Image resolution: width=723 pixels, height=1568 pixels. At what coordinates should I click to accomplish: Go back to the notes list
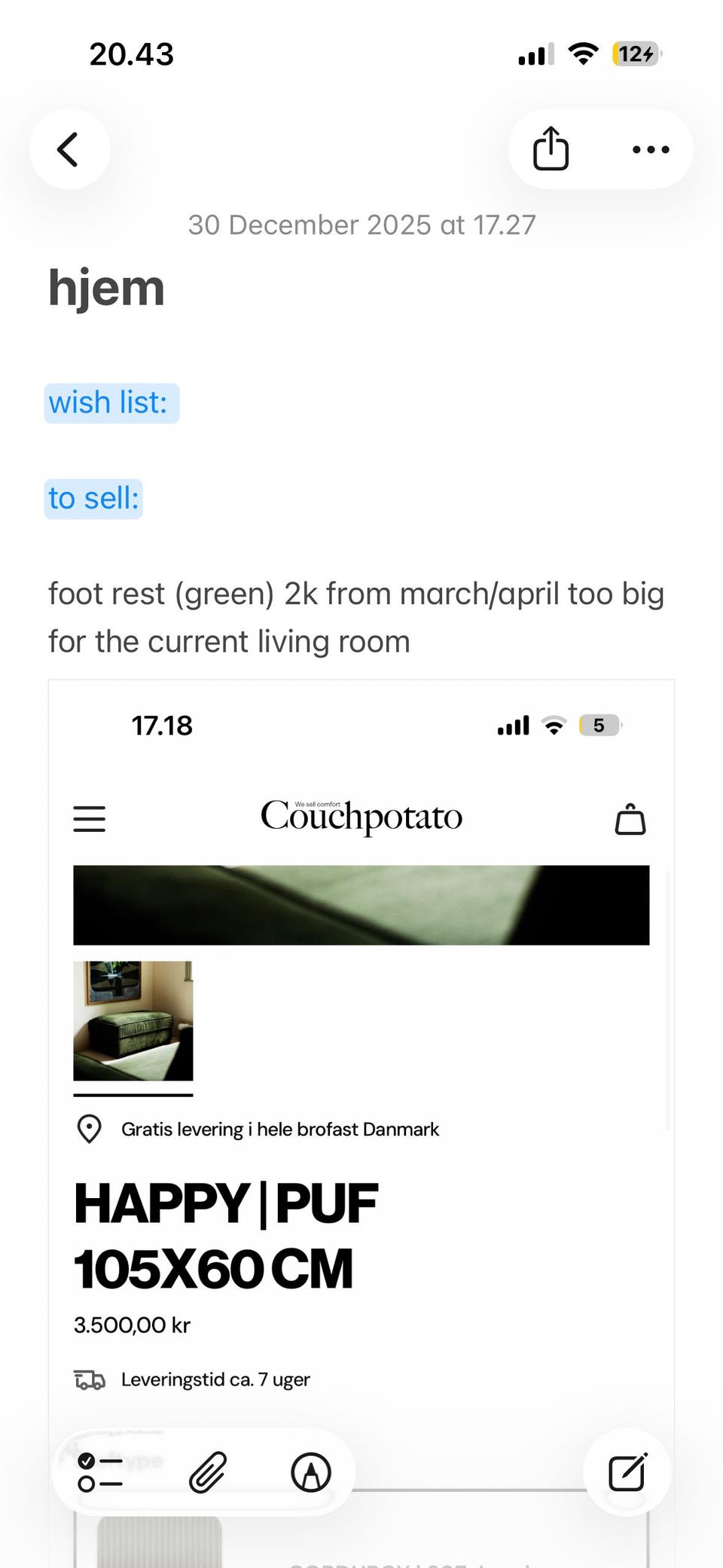[69, 149]
